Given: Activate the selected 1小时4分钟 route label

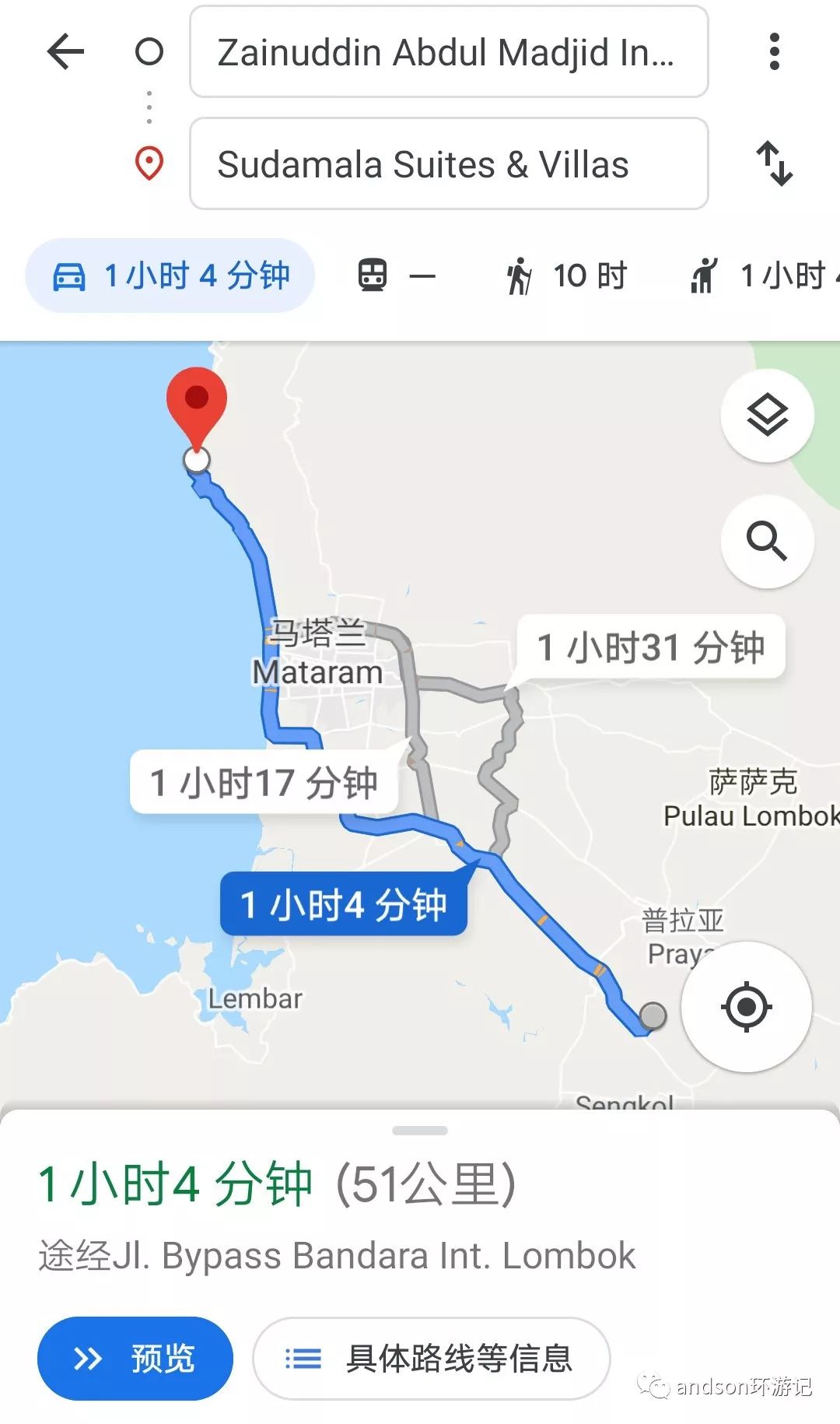Looking at the screenshot, I should 345,904.
